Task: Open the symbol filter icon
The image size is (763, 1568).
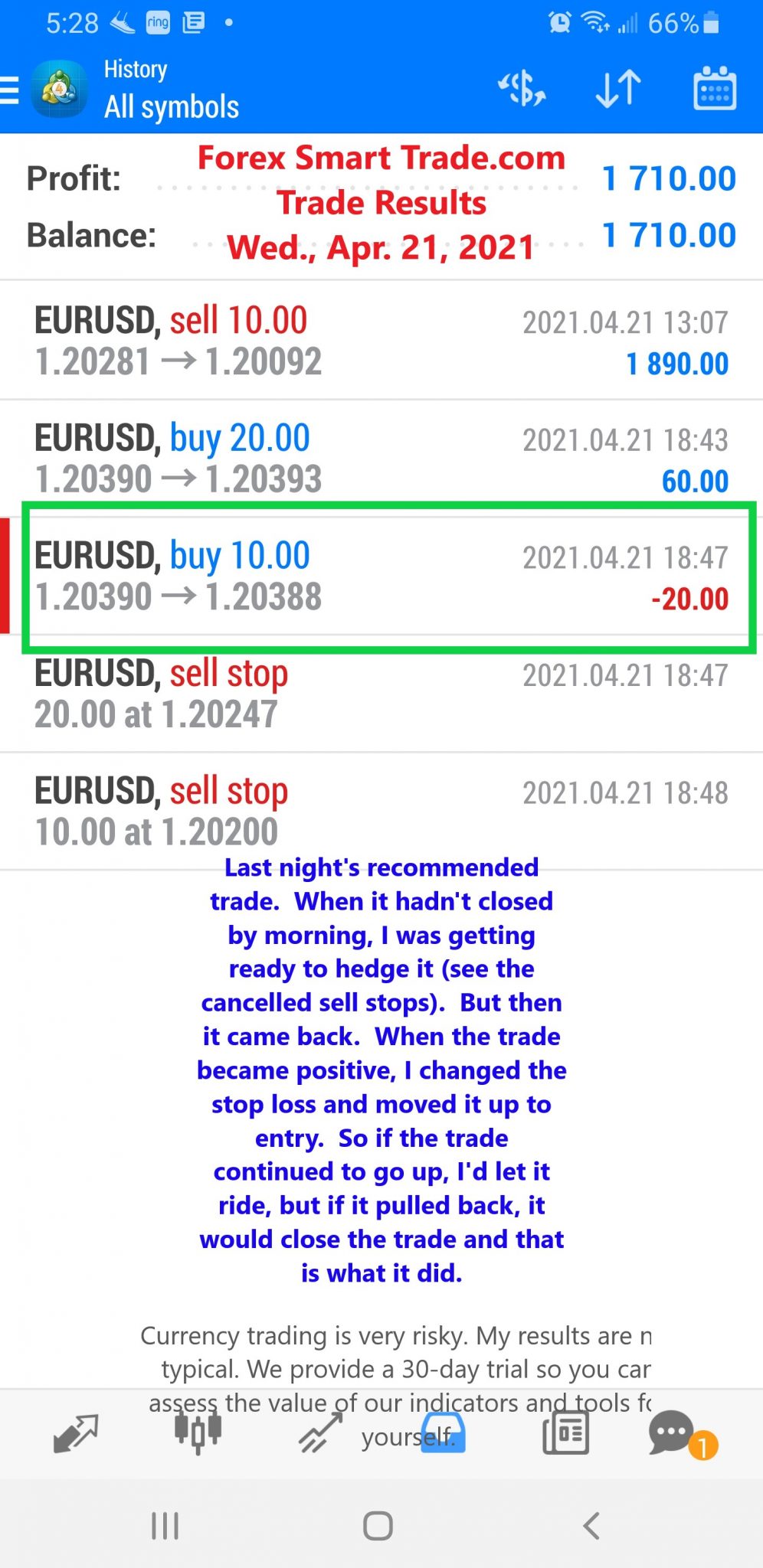Action: 522,89
